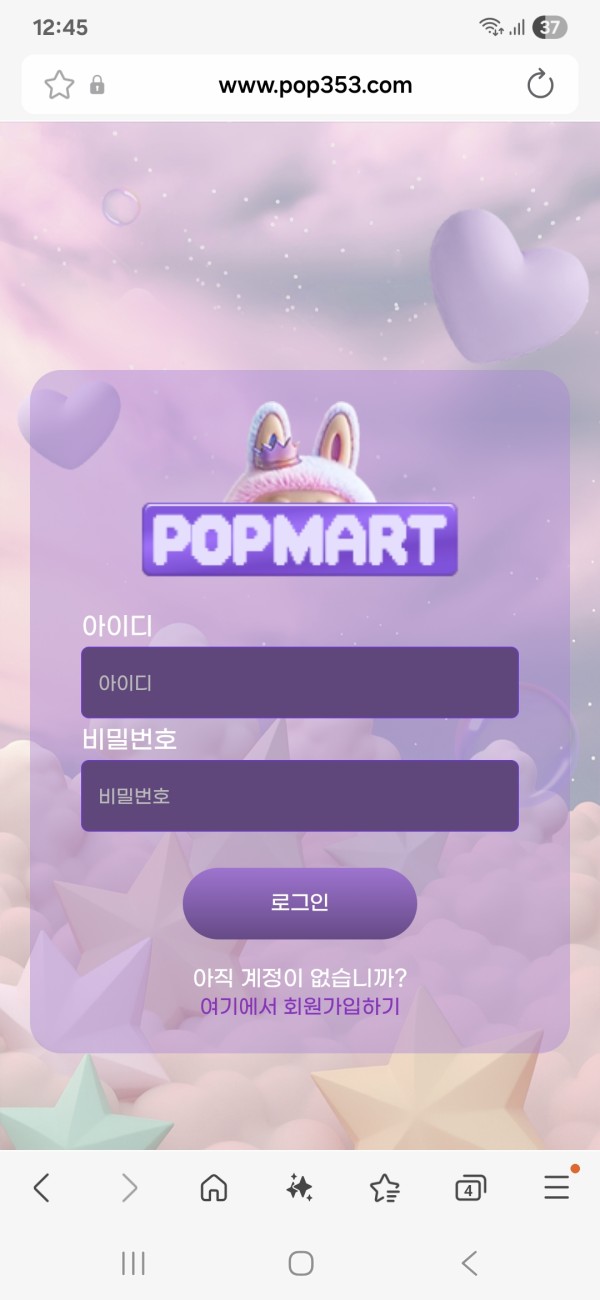Bookmark this page with the star icon
This screenshot has width=600, height=1300.
[x=59, y=85]
